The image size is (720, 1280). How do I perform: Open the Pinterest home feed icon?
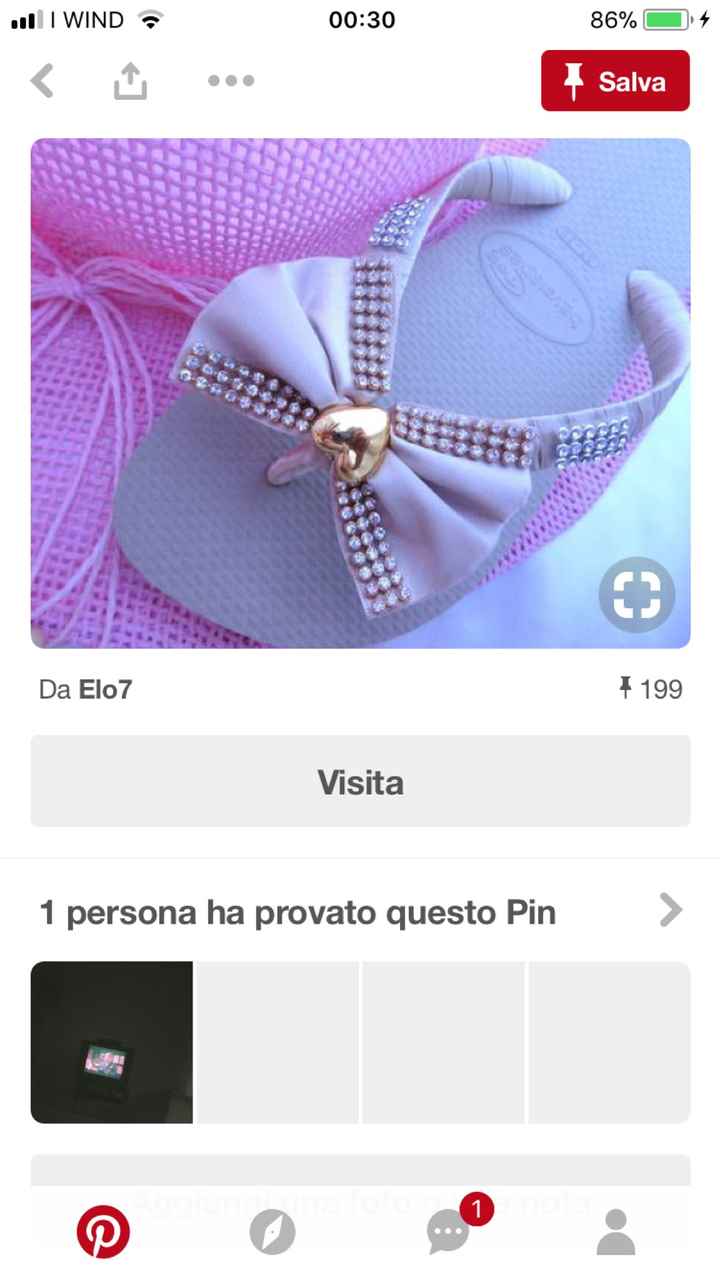105,1232
